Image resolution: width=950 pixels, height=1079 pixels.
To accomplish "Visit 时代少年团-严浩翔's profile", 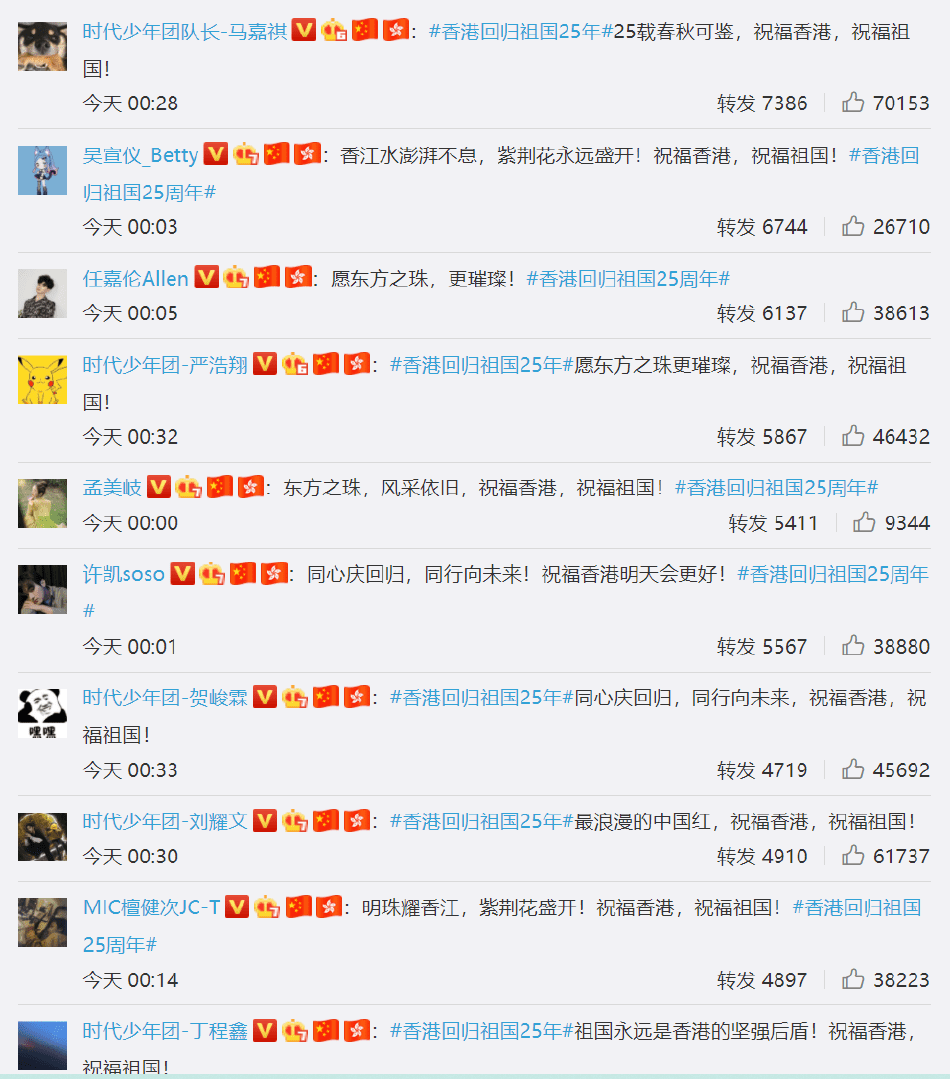I will 165,365.
